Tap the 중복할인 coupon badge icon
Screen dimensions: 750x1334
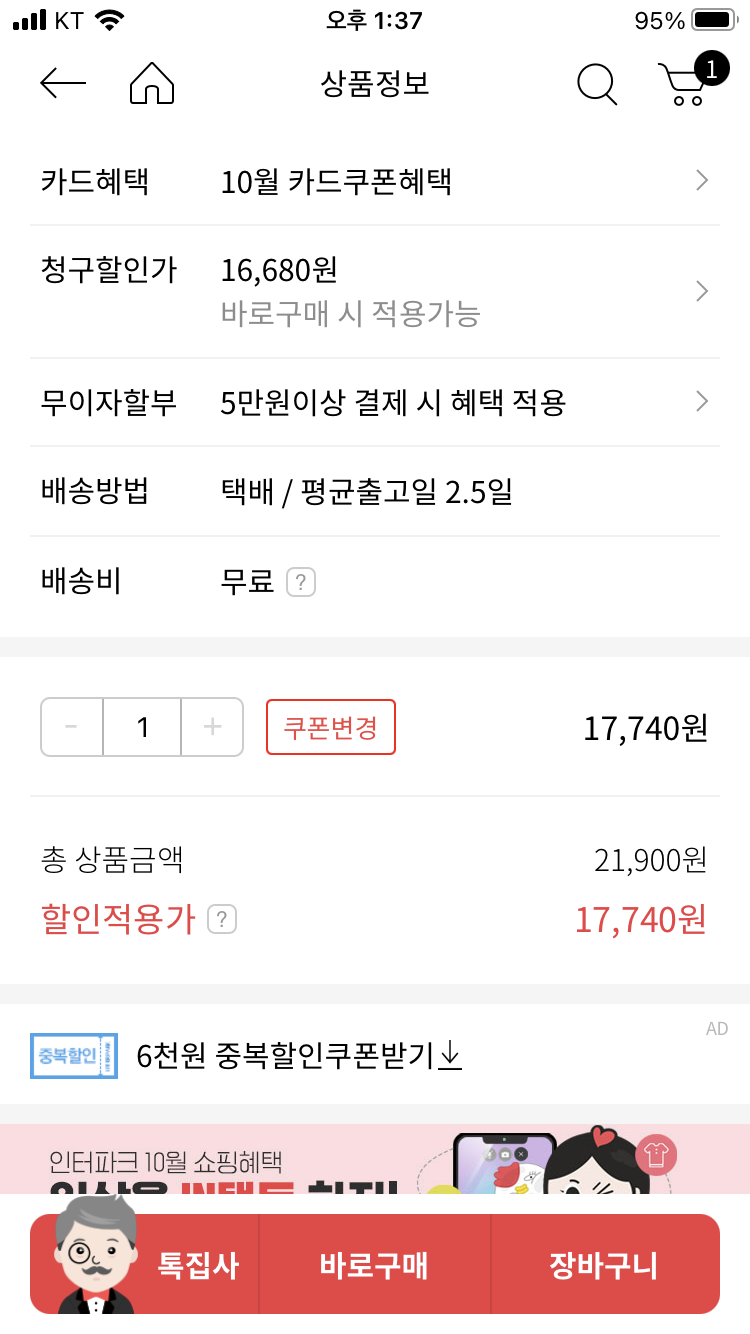[73, 1055]
